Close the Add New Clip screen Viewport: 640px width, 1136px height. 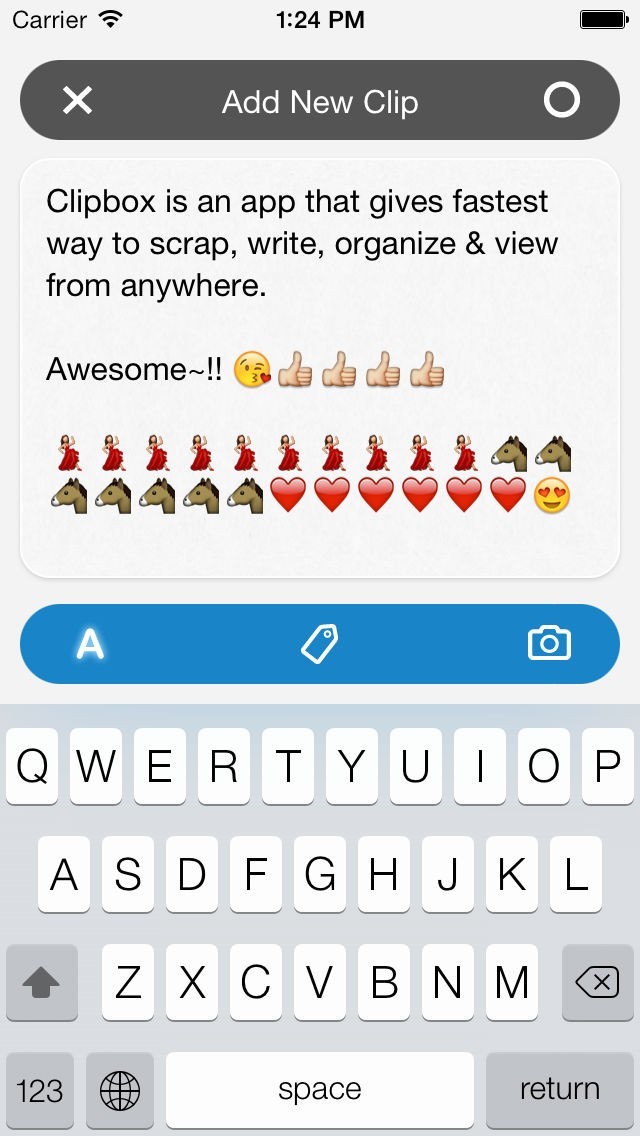click(77, 100)
